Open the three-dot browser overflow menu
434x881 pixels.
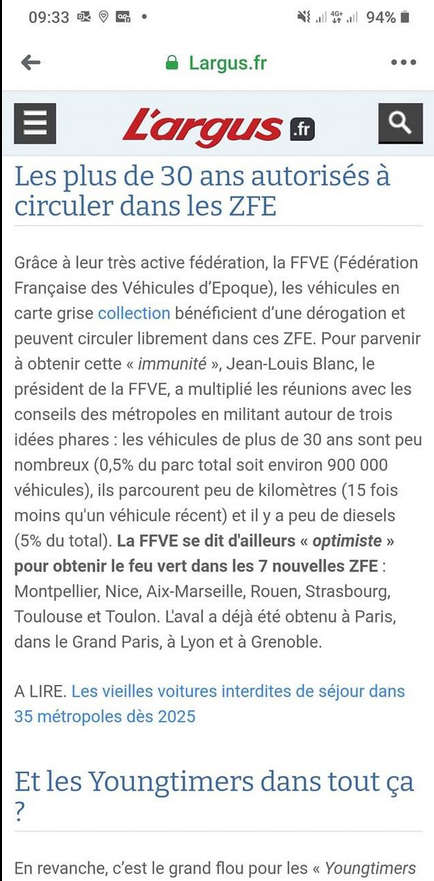pyautogui.click(x=404, y=62)
